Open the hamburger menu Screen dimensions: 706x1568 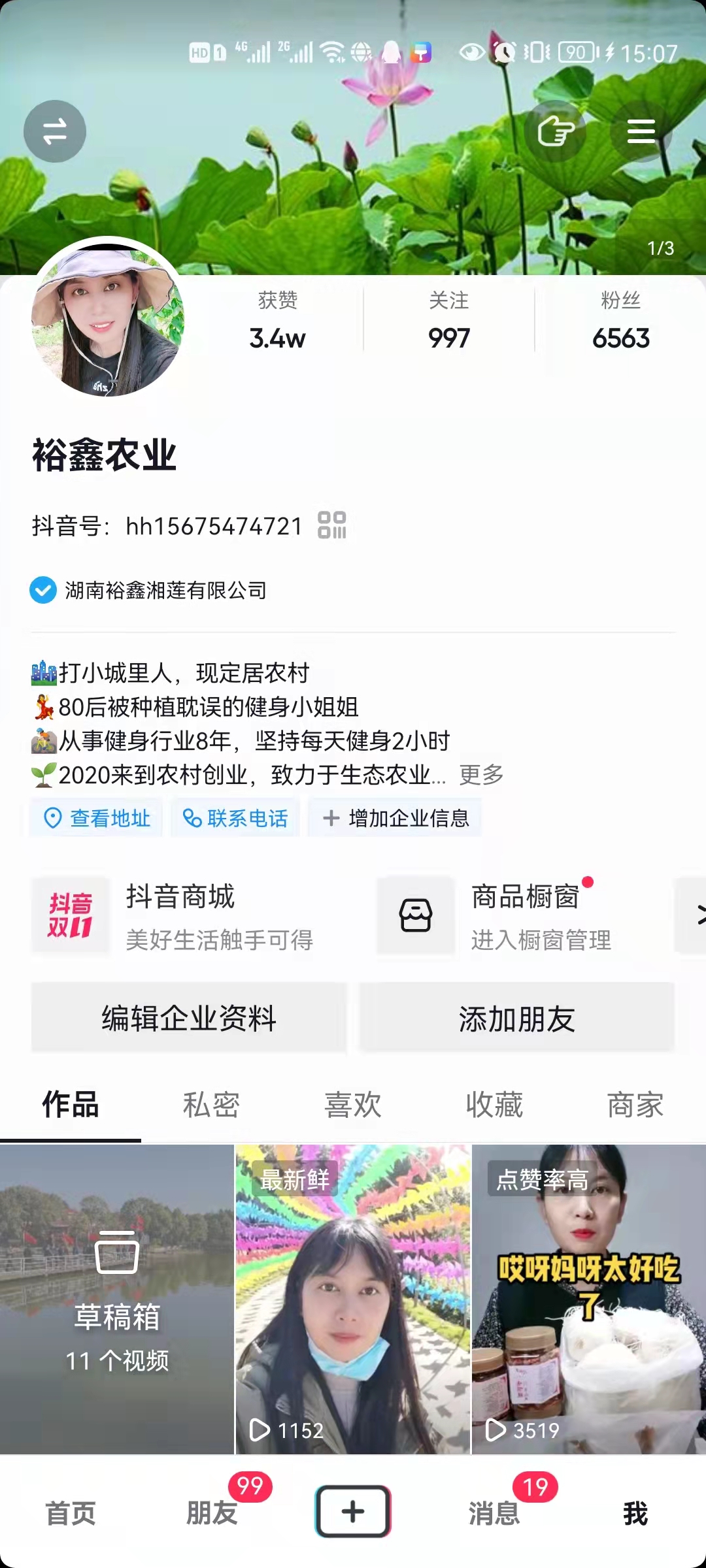pos(641,131)
